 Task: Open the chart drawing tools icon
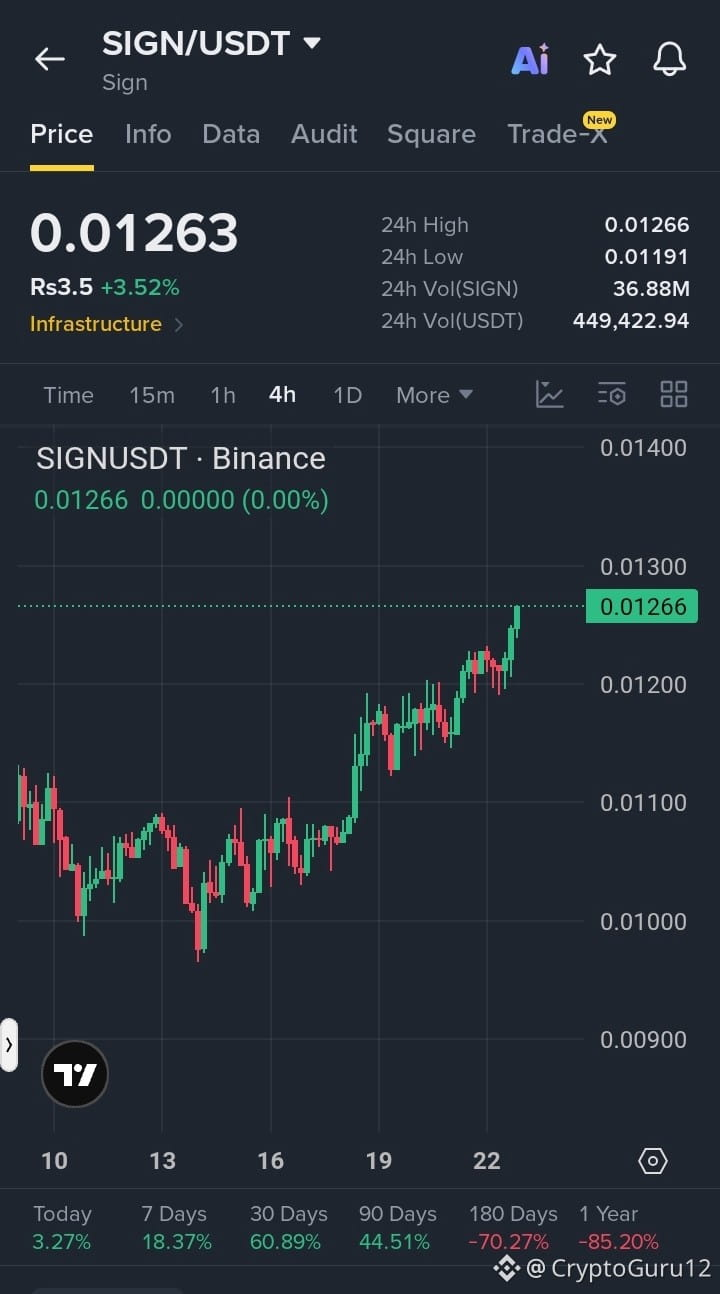[550, 394]
